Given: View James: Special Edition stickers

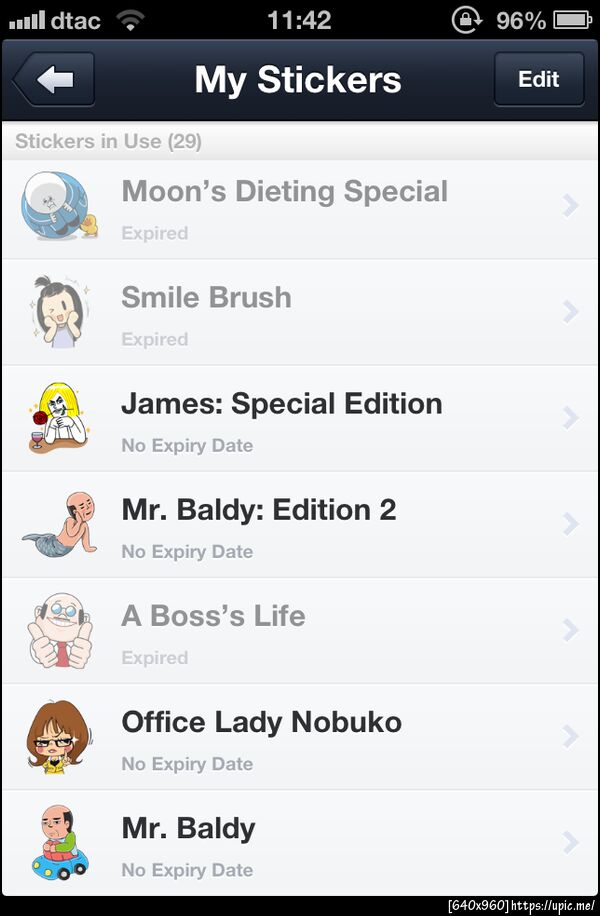Looking at the screenshot, I should pyautogui.click(x=300, y=419).
